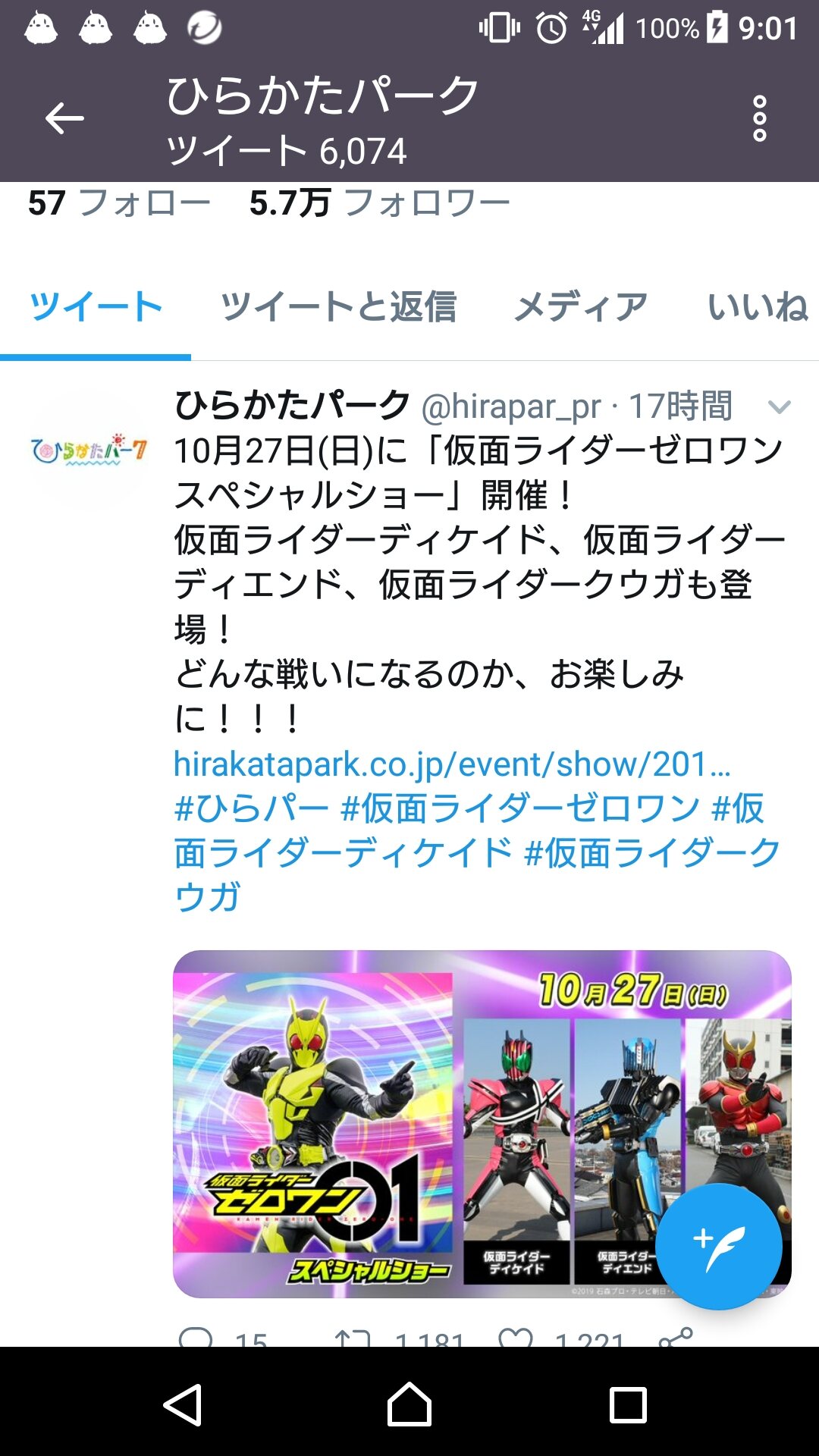The image size is (819, 1456).
Task: Open the #仮面ライダーゼロワン hashtag
Action: (x=520, y=808)
